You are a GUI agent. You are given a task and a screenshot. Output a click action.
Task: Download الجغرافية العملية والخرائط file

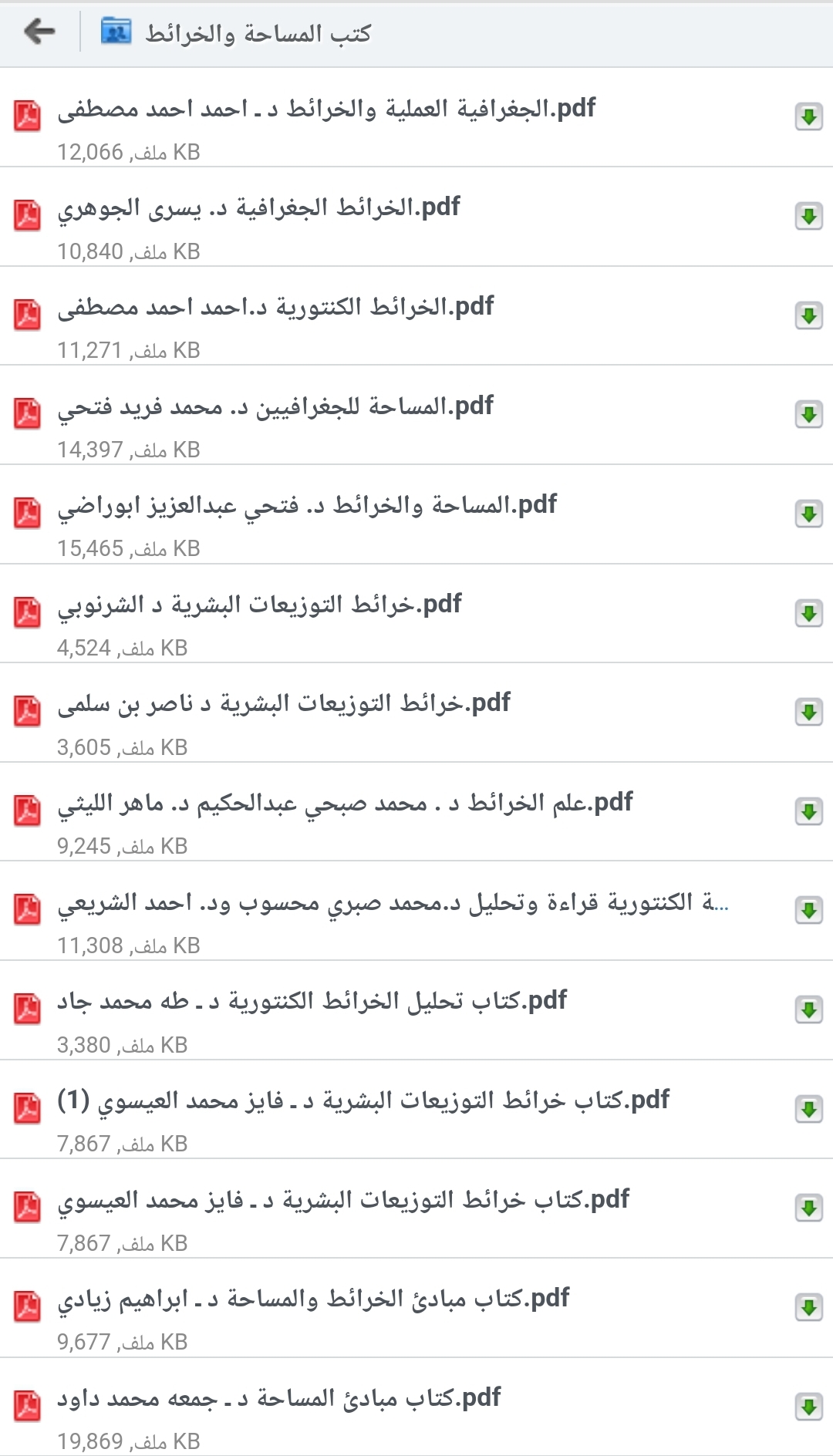point(808,117)
